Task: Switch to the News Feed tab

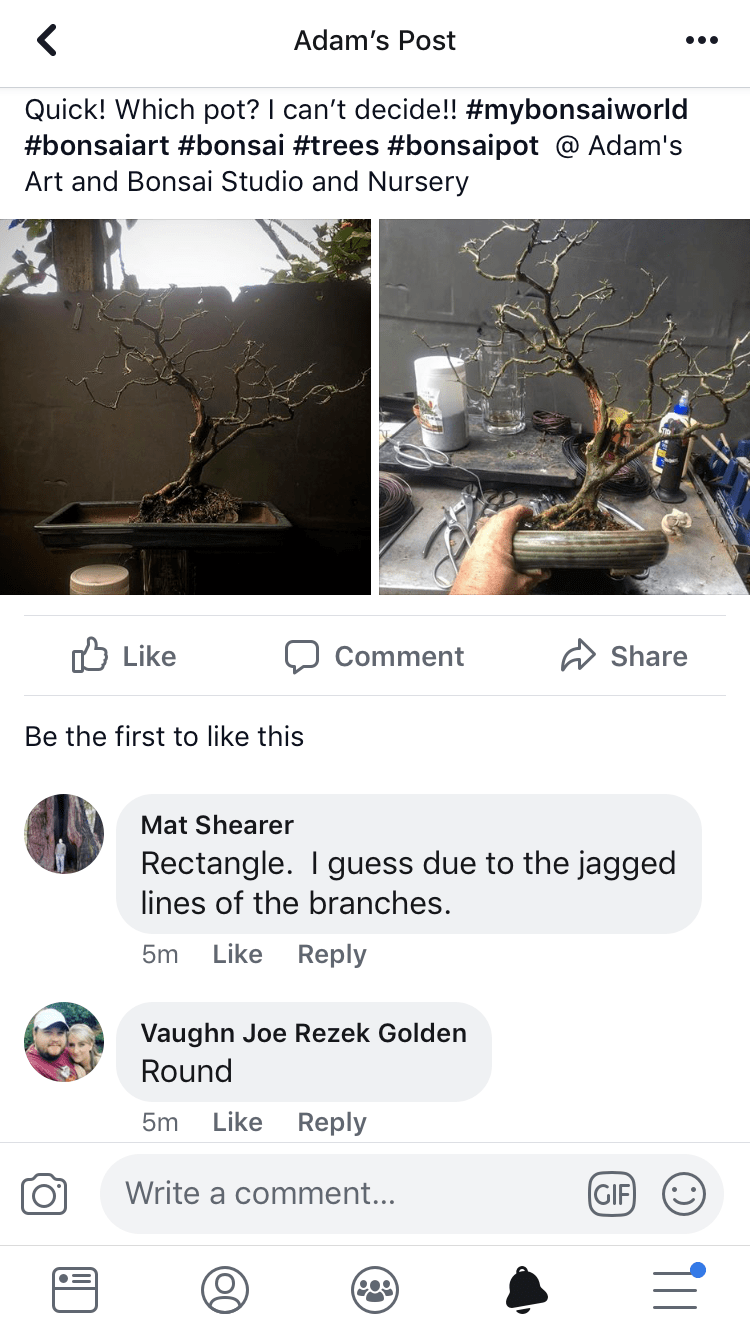Action: pyautogui.click(x=75, y=1290)
